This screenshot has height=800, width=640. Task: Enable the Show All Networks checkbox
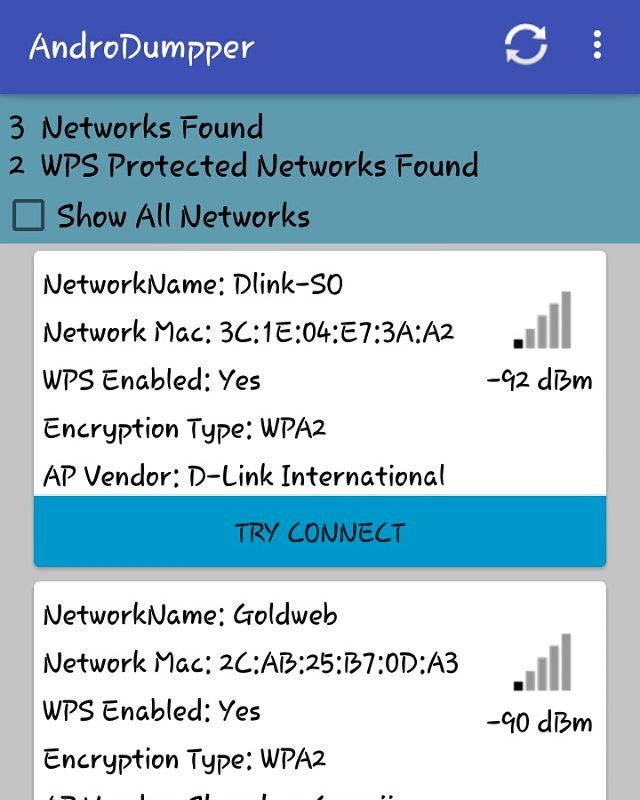(27, 216)
